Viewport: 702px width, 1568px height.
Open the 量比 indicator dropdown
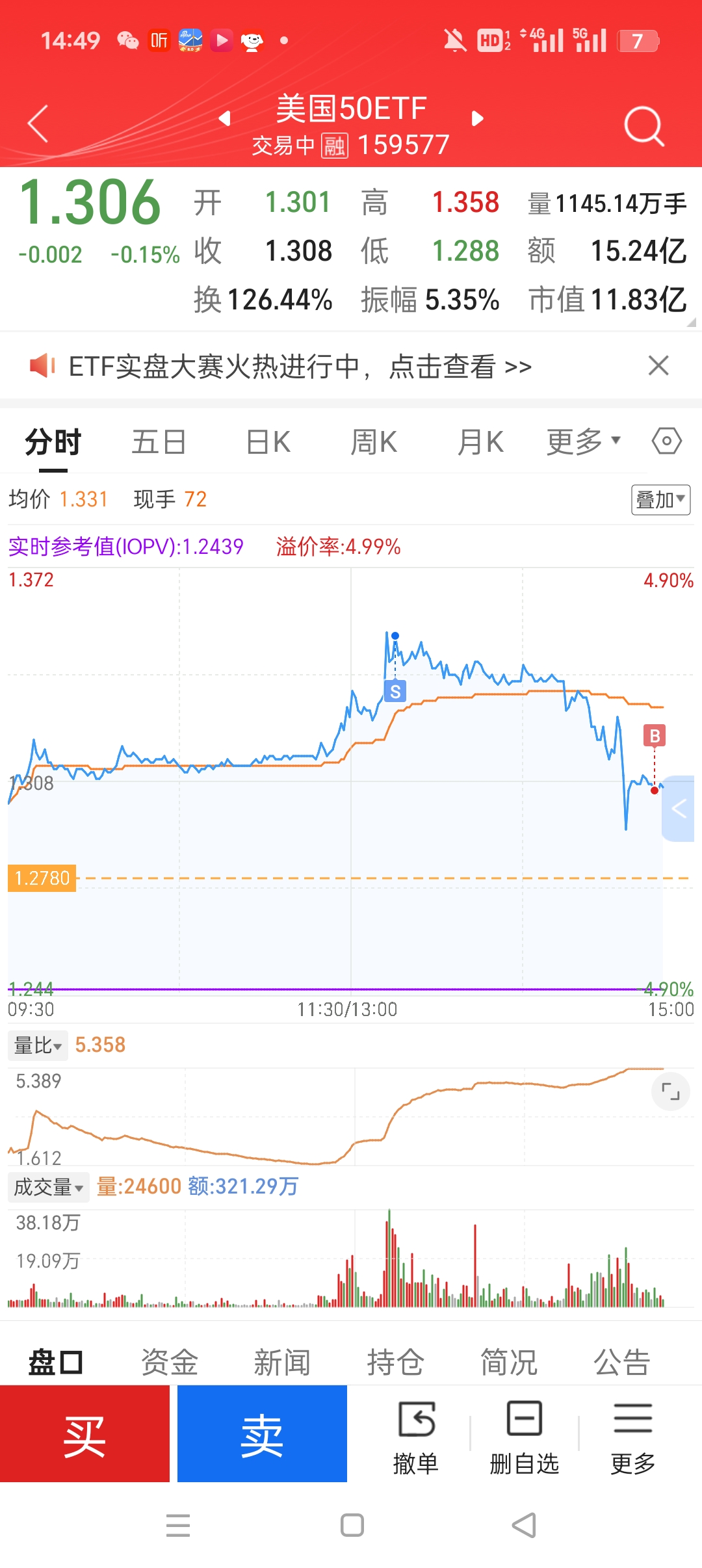(x=38, y=1045)
